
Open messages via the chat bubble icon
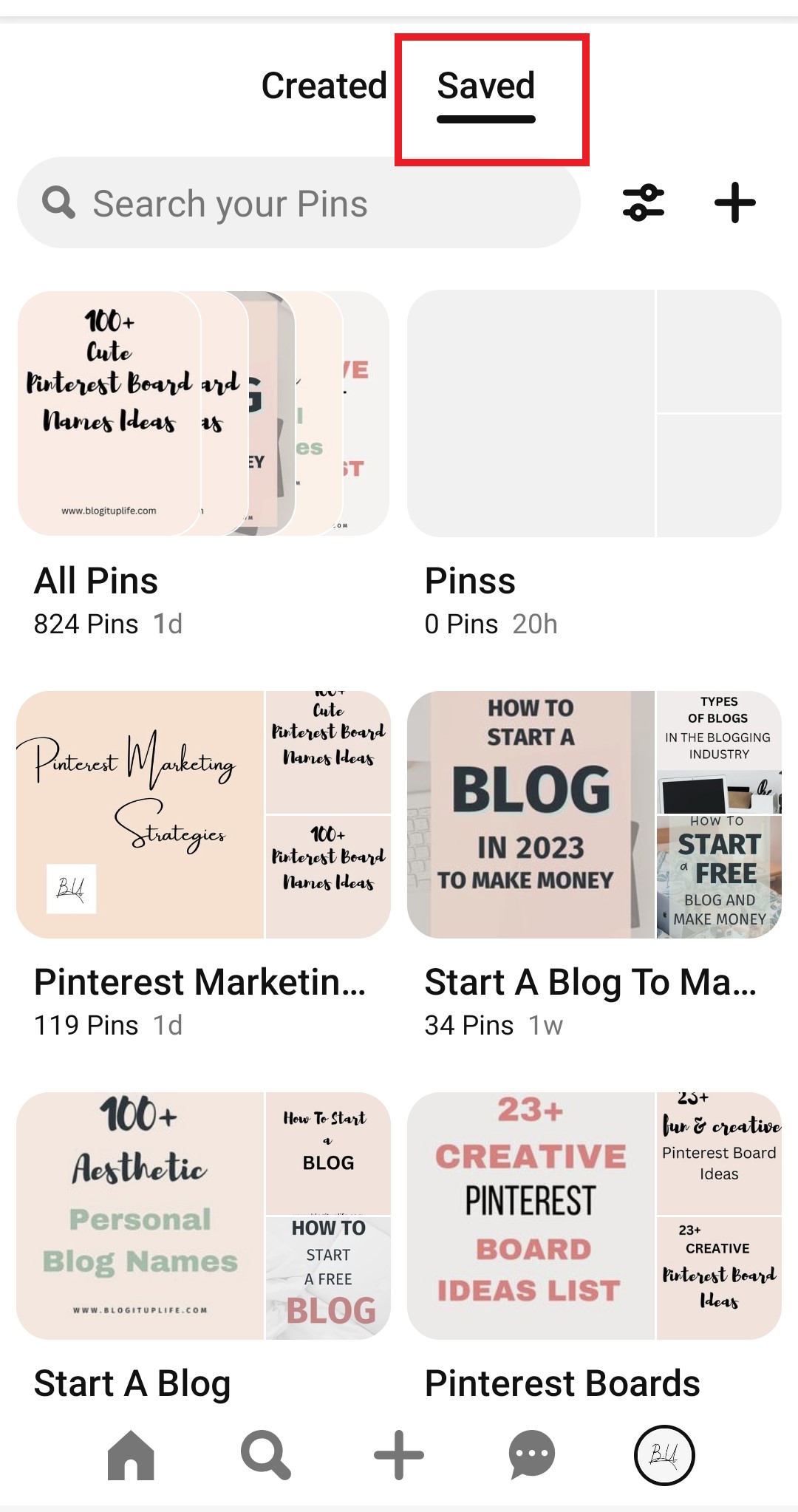(x=531, y=1454)
